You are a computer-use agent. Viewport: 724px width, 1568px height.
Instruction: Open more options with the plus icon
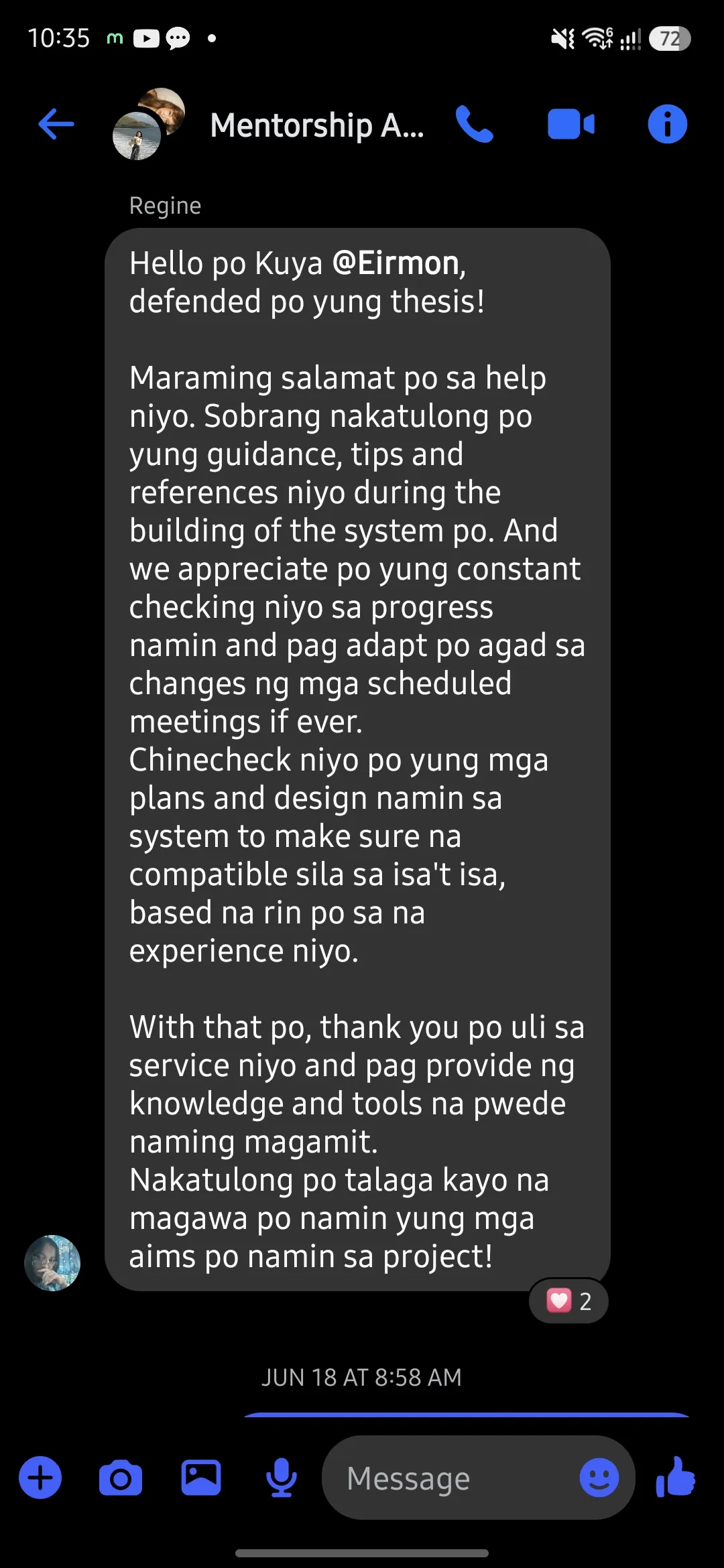tap(40, 1478)
